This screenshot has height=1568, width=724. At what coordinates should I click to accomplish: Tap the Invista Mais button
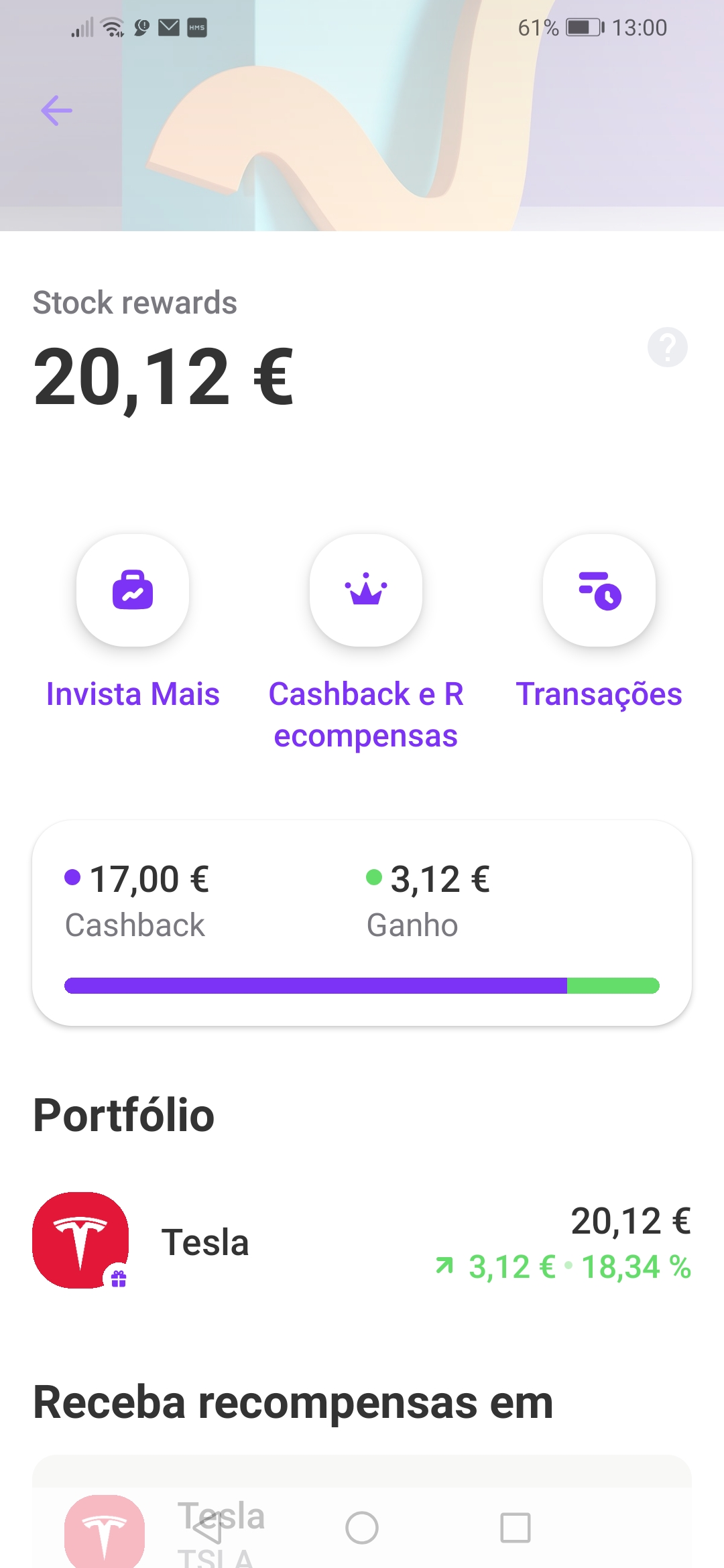(133, 591)
